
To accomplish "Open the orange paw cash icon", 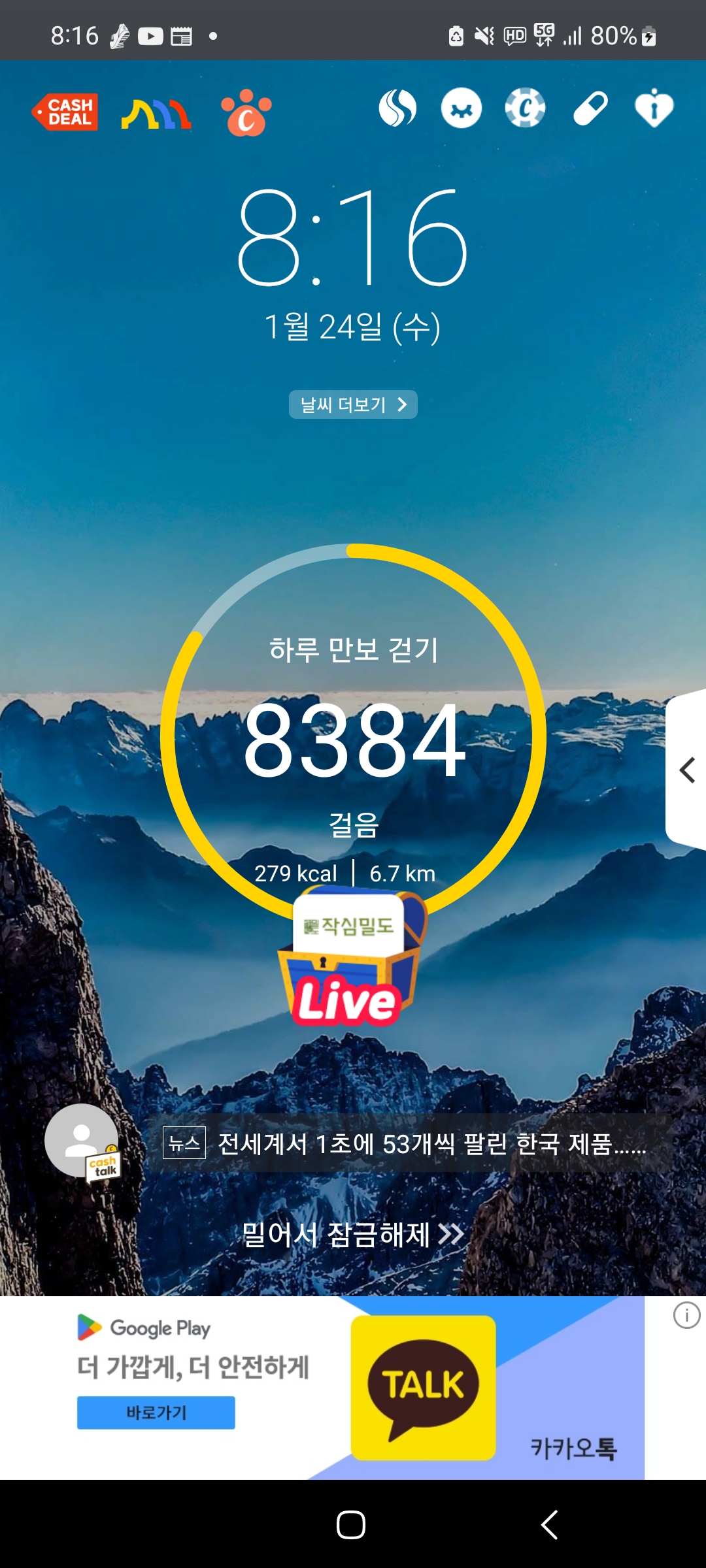I will pyautogui.click(x=246, y=112).
